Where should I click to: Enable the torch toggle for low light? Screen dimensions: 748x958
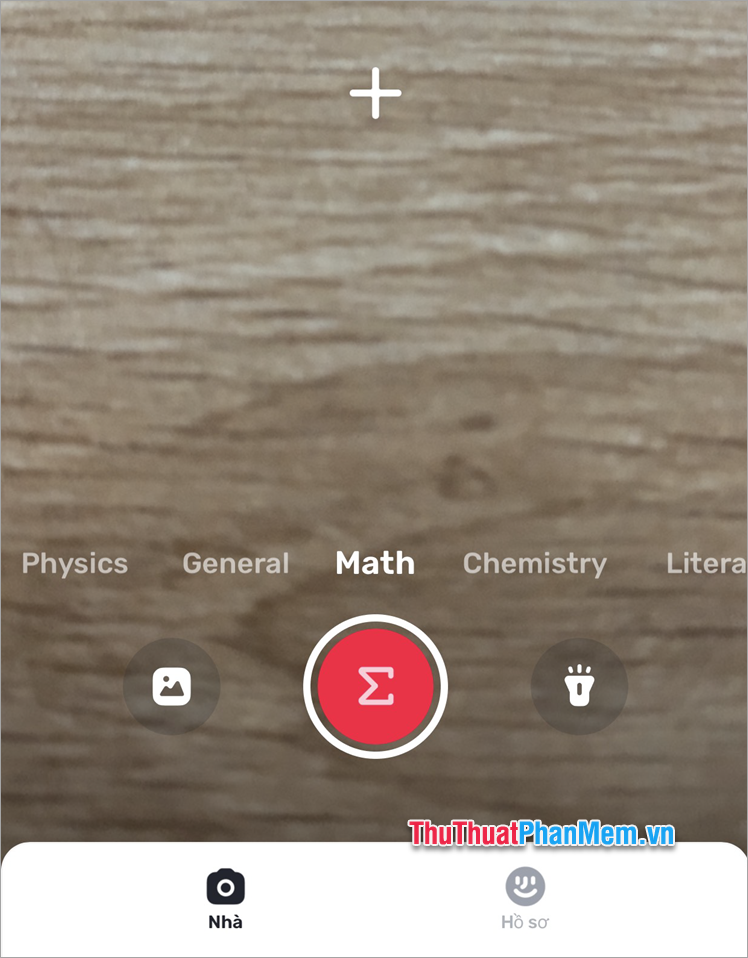tap(578, 686)
